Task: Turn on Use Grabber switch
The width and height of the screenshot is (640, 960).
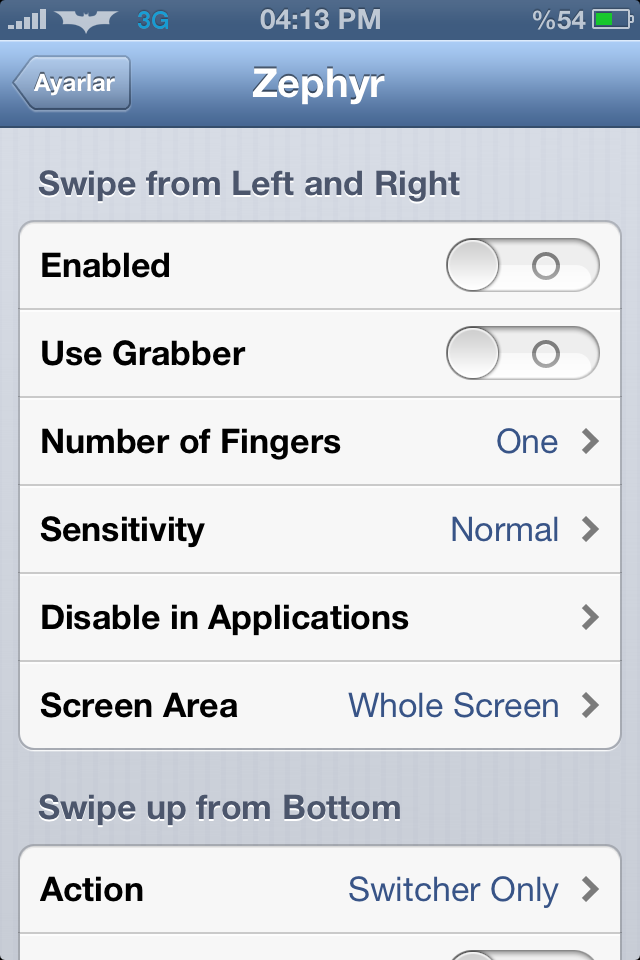Action: pos(522,354)
